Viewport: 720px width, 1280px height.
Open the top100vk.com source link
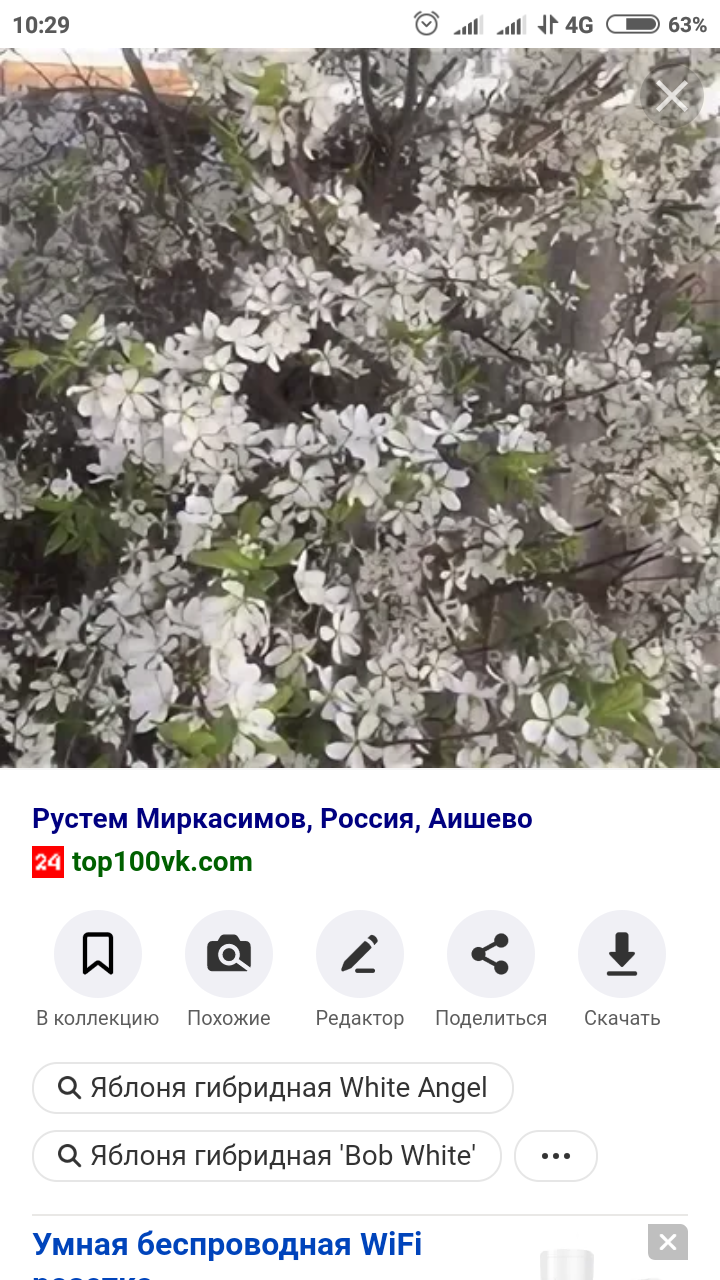click(x=162, y=861)
